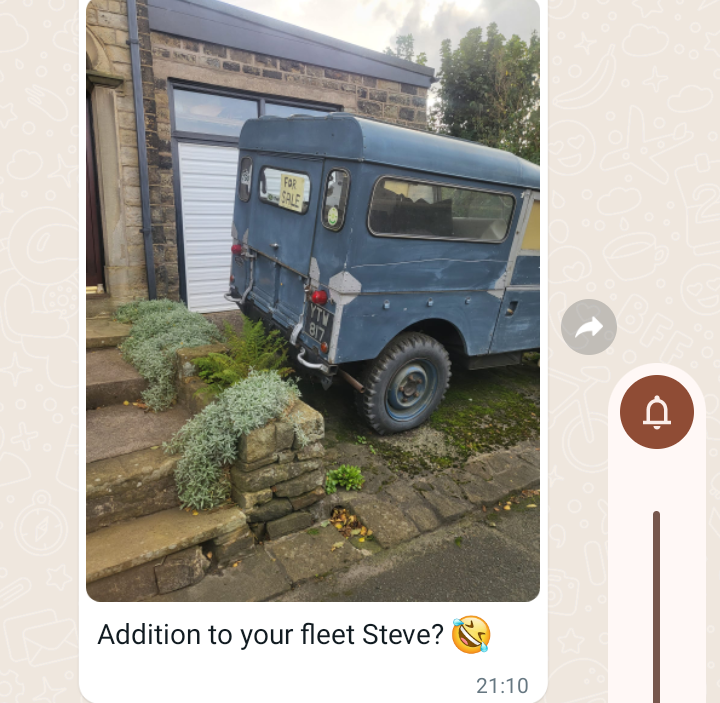Forward the photo with the arrow icon

[589, 327]
